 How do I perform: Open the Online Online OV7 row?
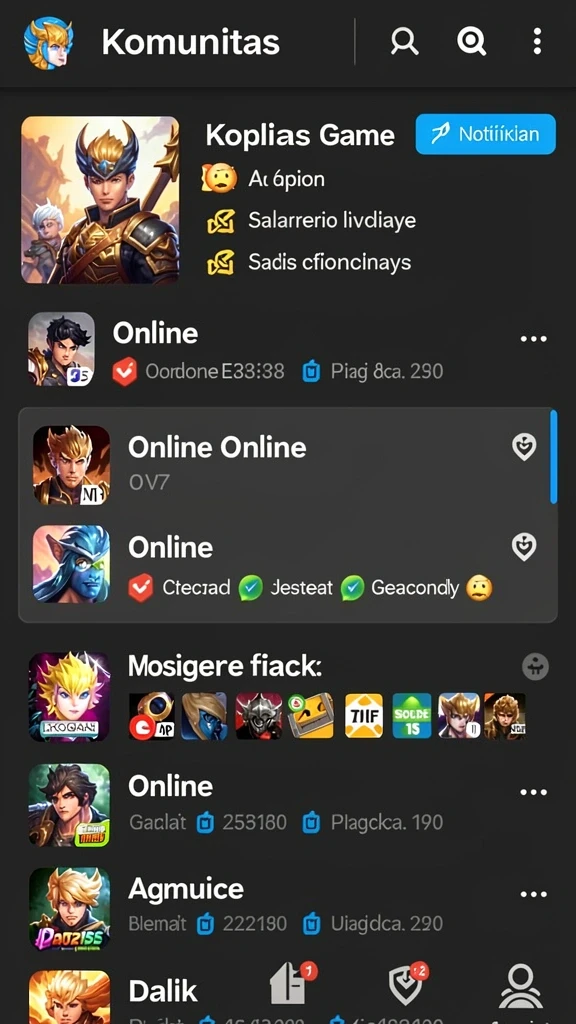click(287, 465)
